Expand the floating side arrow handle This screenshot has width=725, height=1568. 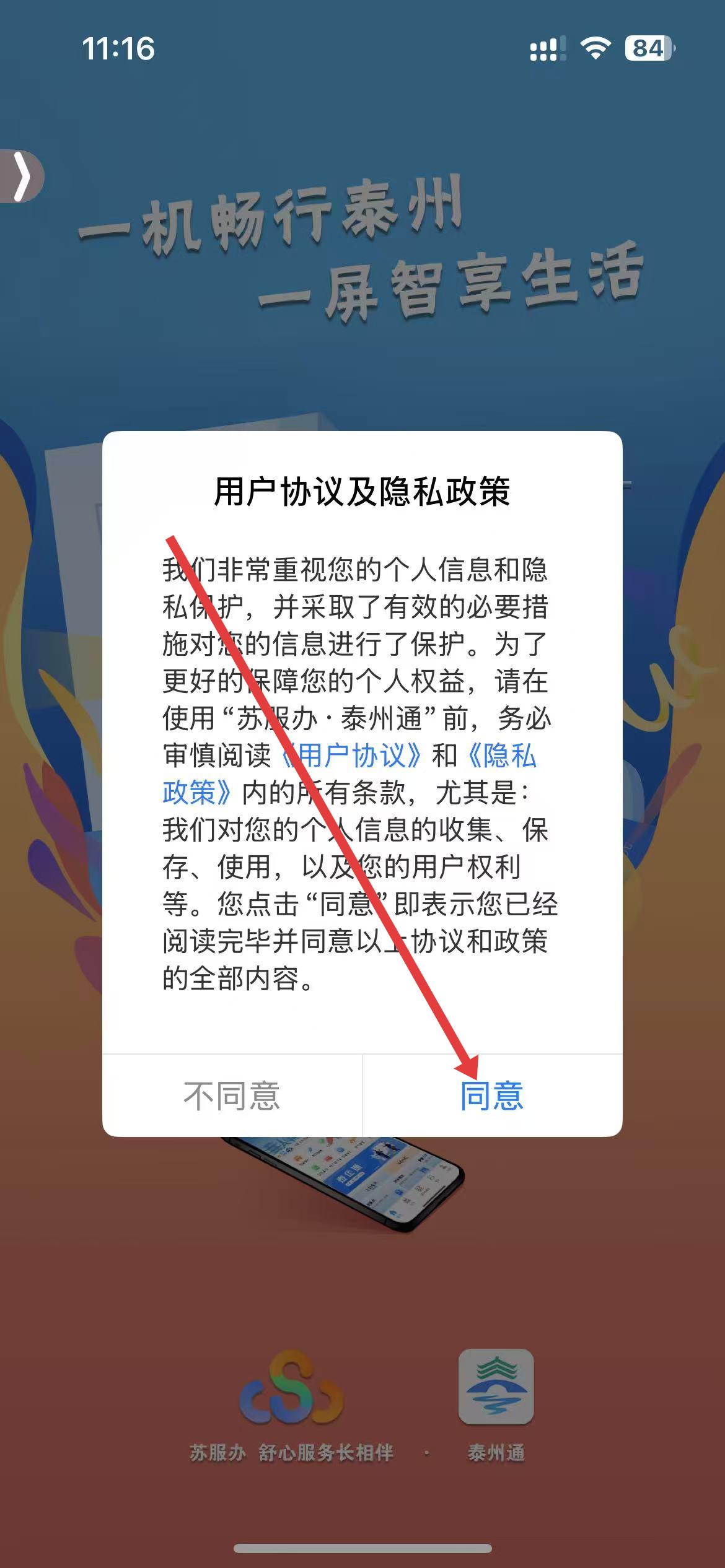pyautogui.click(x=22, y=176)
